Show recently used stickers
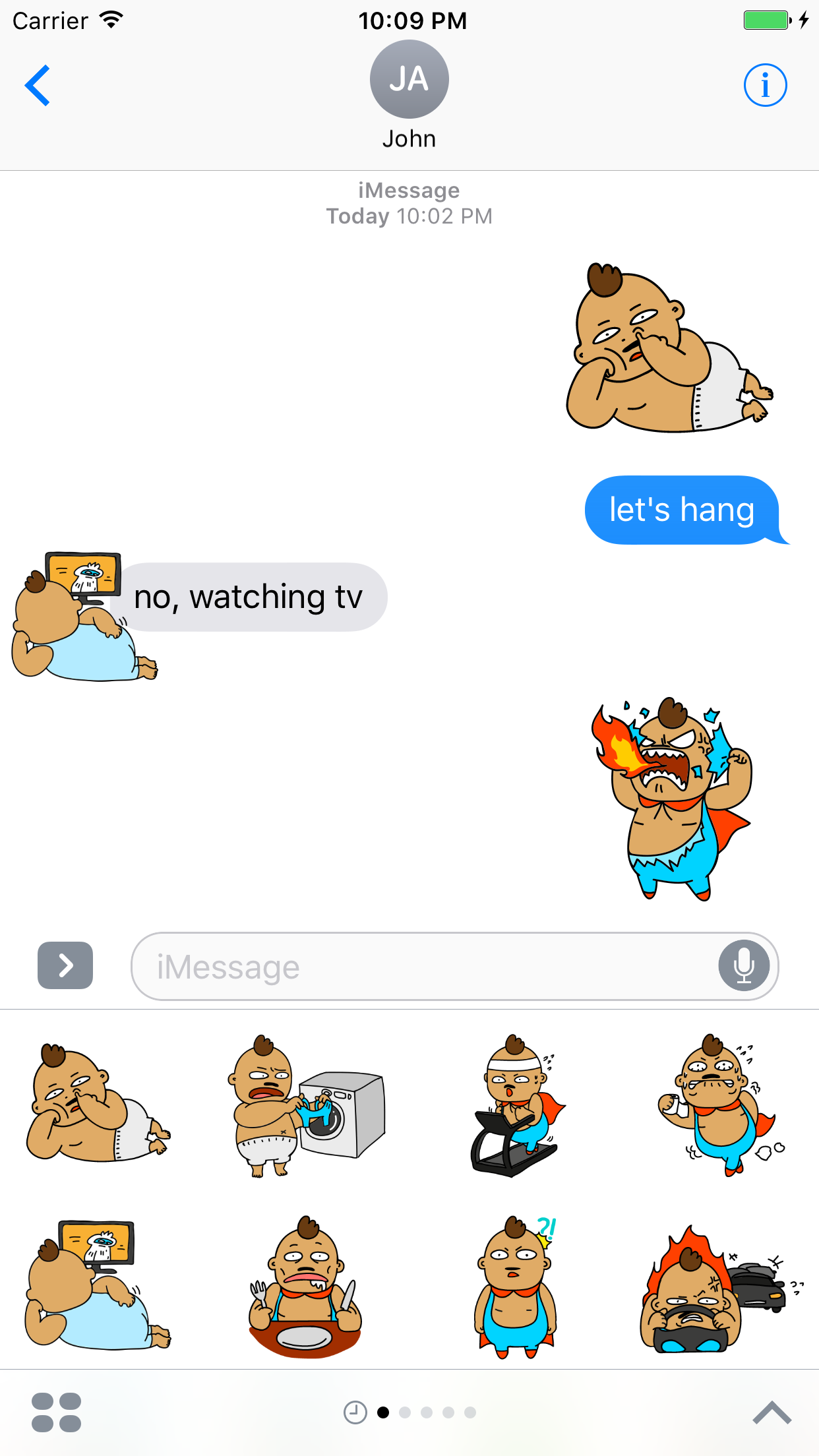This screenshot has width=819, height=1456. (355, 1412)
